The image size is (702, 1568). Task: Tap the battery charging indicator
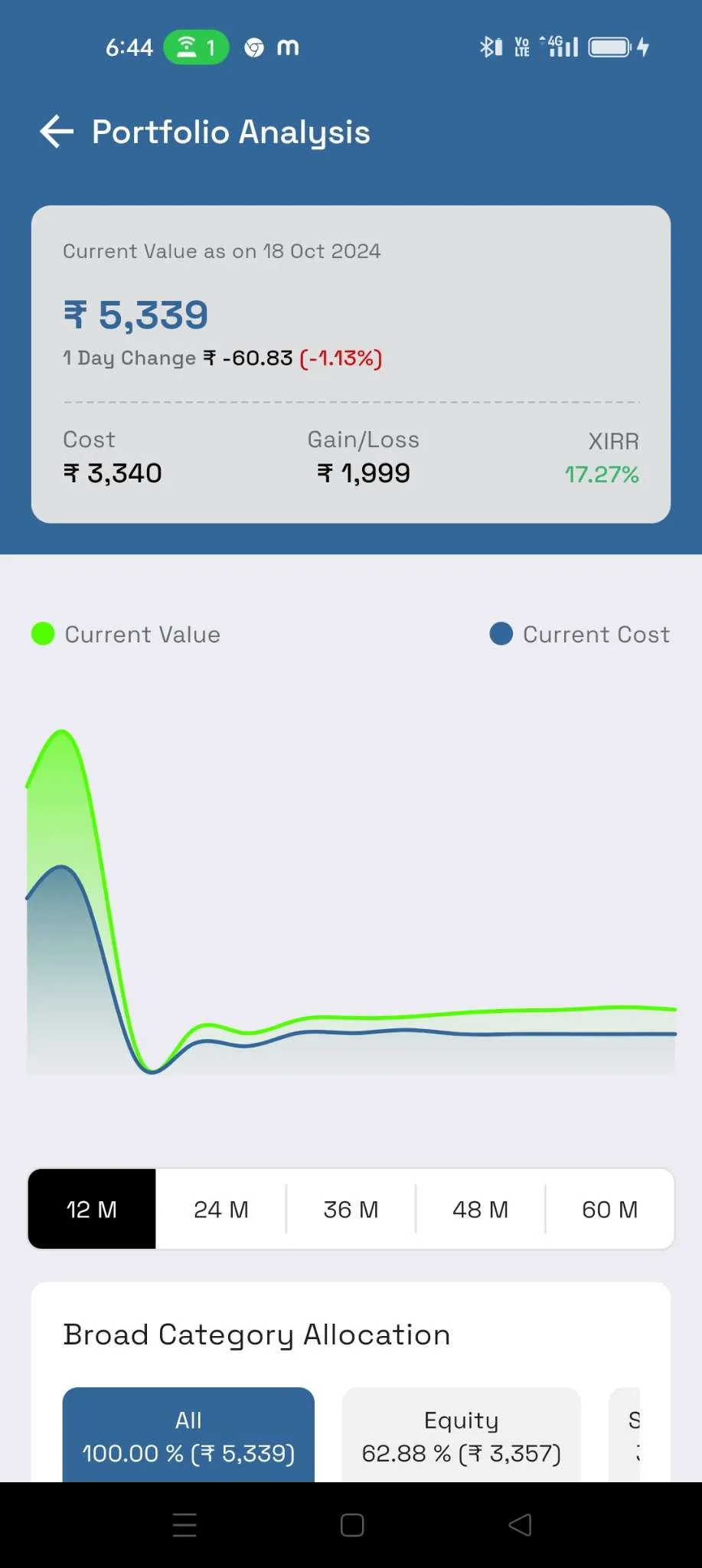pyautogui.click(x=612, y=47)
